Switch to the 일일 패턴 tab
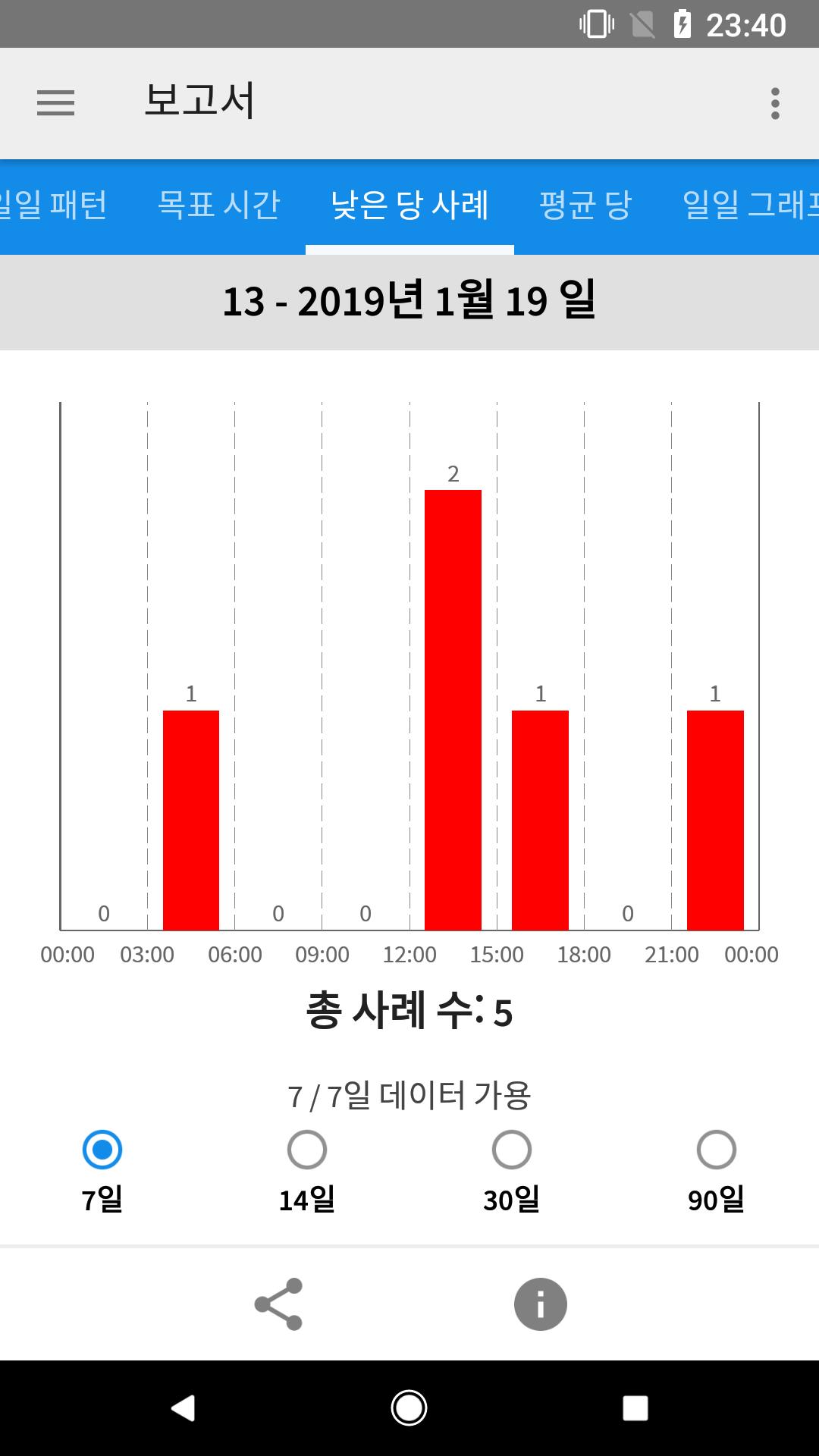Screen dimensions: 819x1456 pos(52,206)
